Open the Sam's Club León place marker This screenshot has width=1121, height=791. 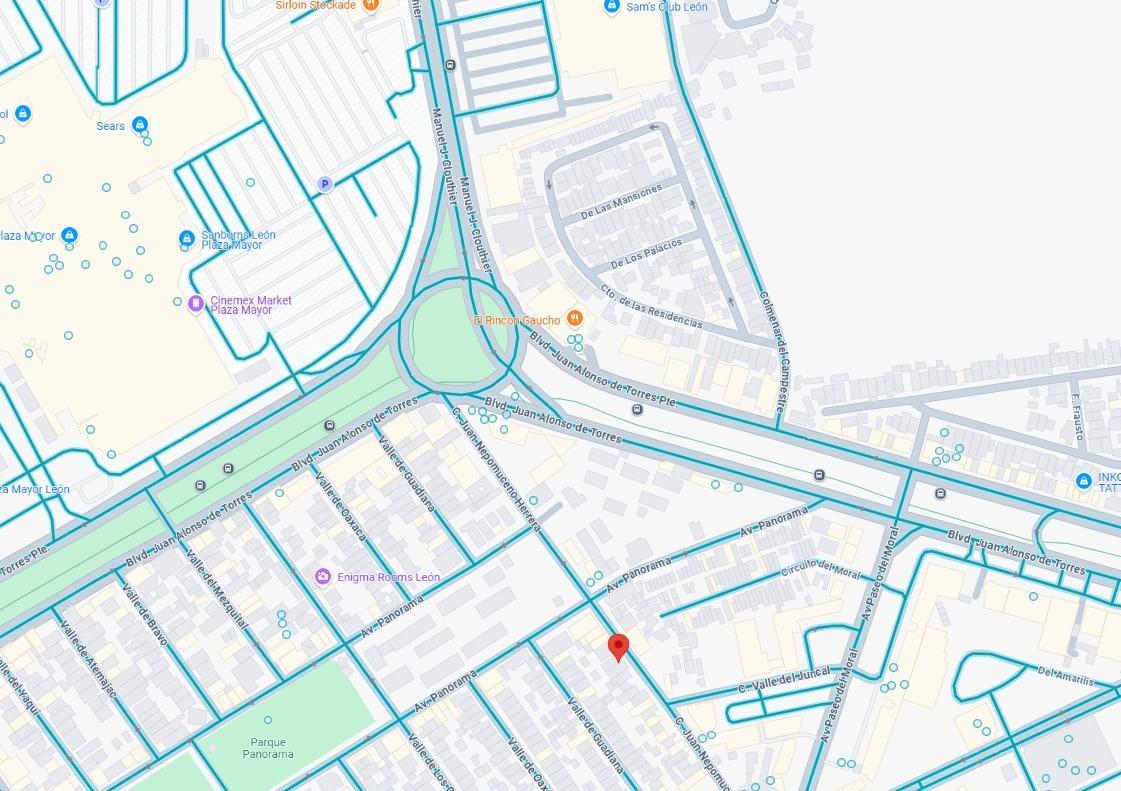[612, 7]
